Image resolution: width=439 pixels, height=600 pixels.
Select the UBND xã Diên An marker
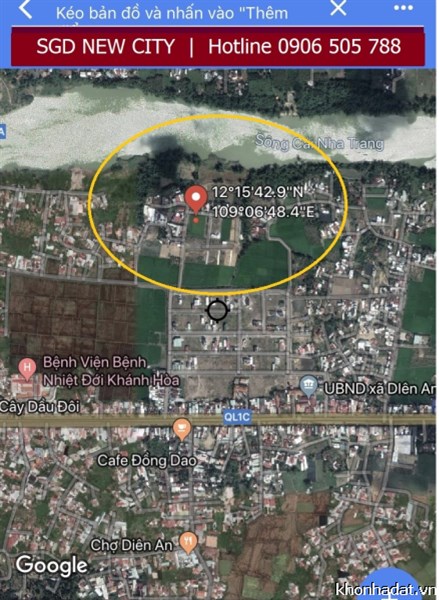[308, 386]
